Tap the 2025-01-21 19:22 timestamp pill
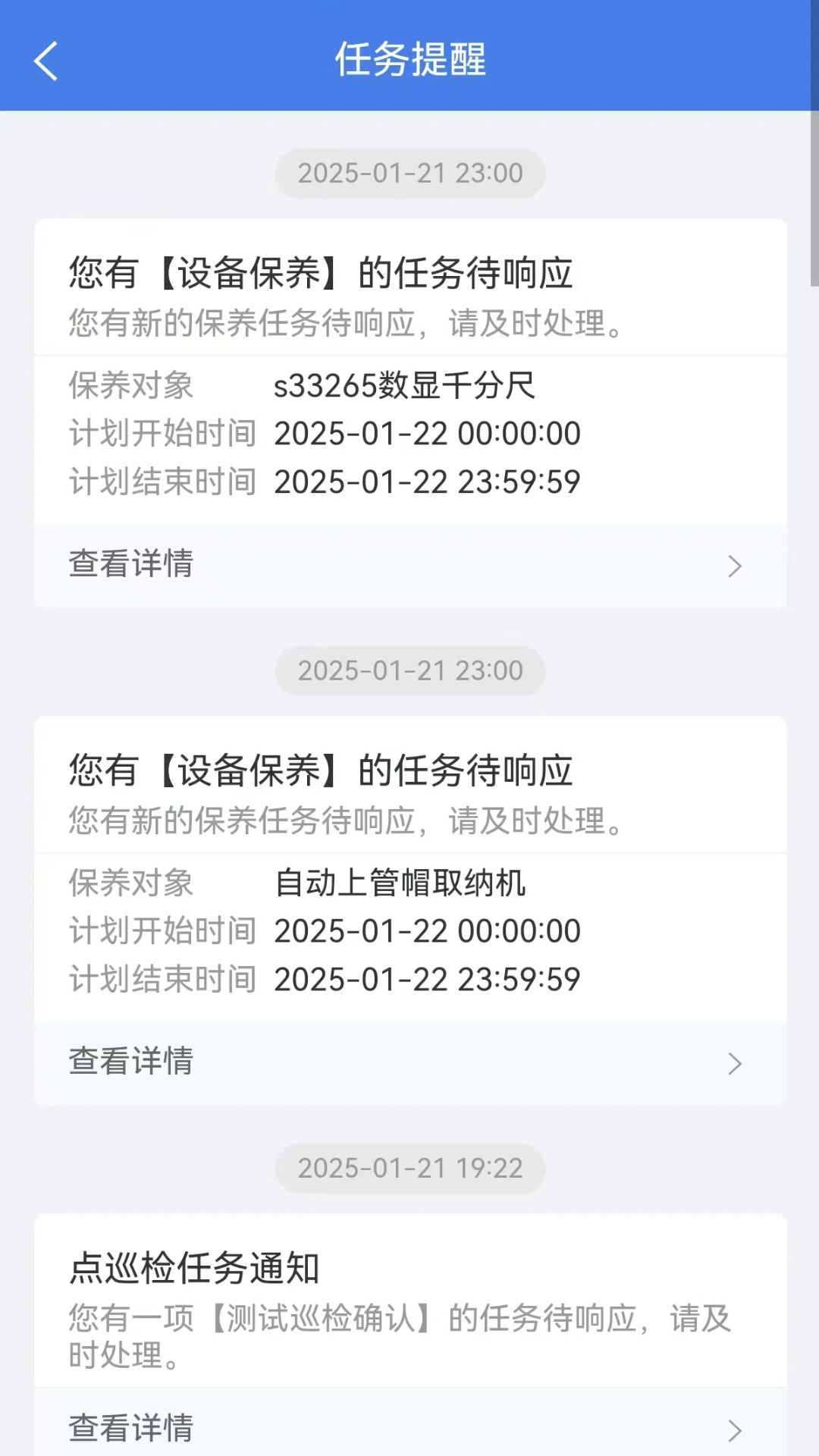The height and width of the screenshot is (1456, 819). pos(409,1168)
